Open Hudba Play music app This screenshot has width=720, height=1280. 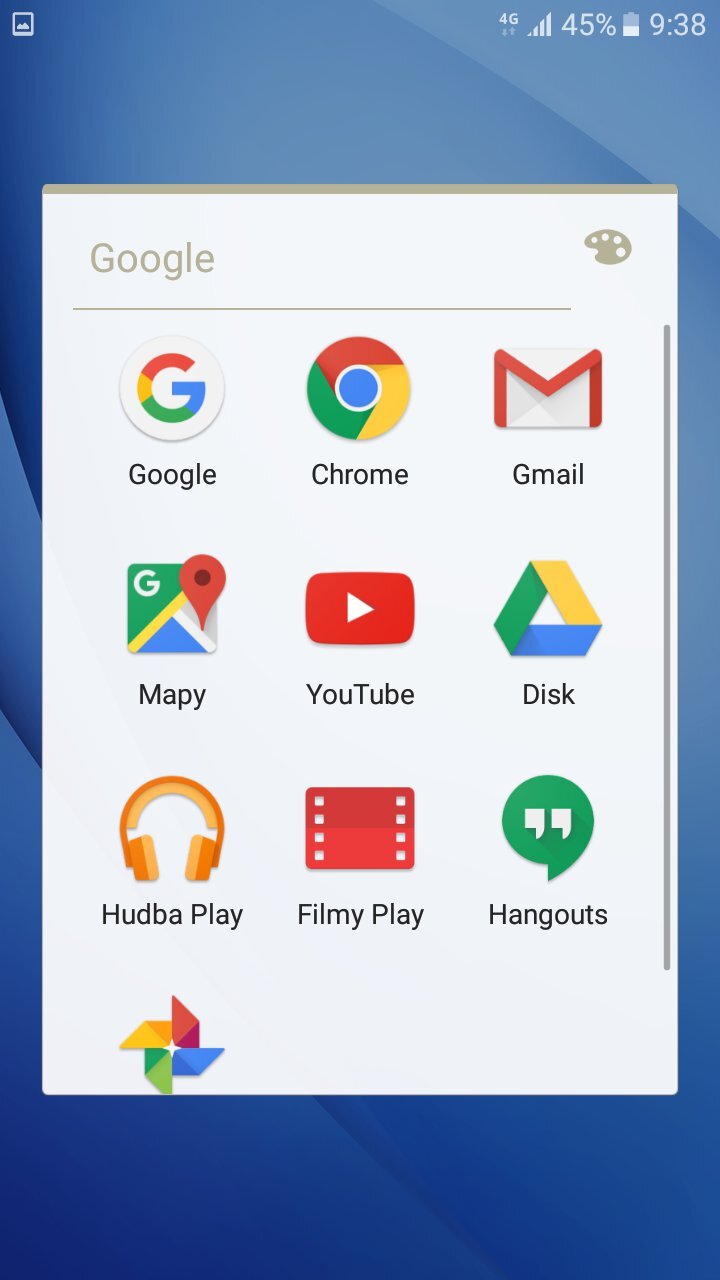pos(172,828)
